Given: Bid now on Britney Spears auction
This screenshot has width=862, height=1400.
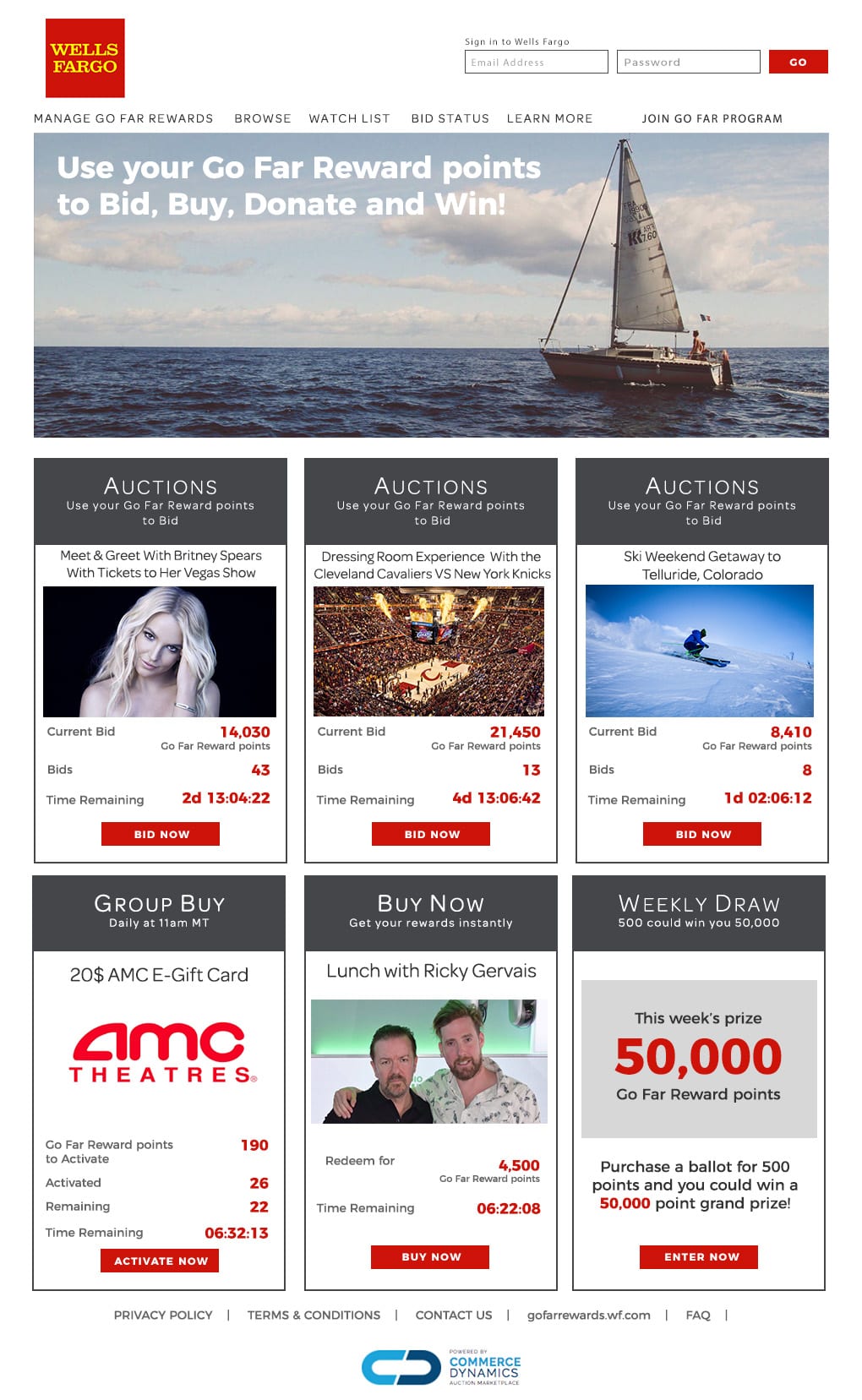Looking at the screenshot, I should coord(161,834).
